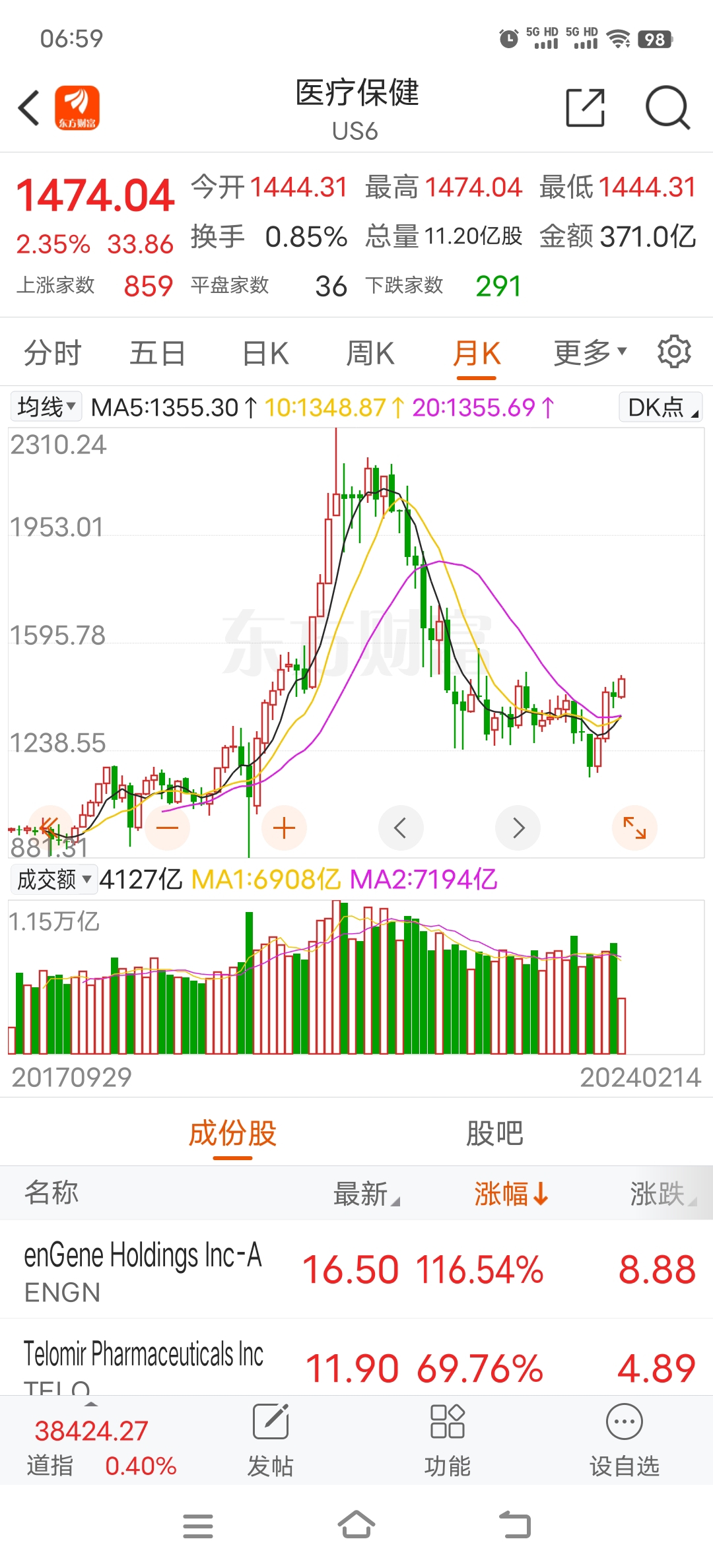Viewport: 713px width, 1568px height.
Task: Open the 成交额 indicator dropdown
Action: 54,880
